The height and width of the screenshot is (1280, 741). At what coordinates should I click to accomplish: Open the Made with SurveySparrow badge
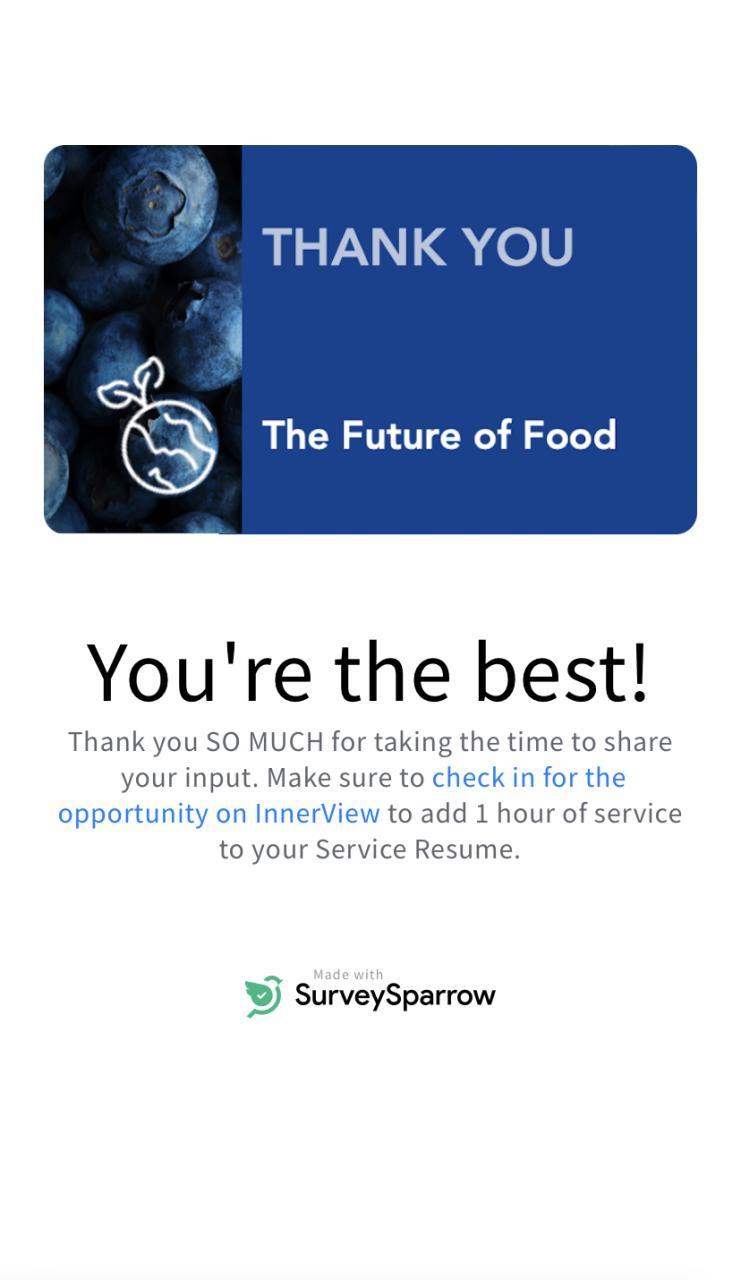click(370, 993)
